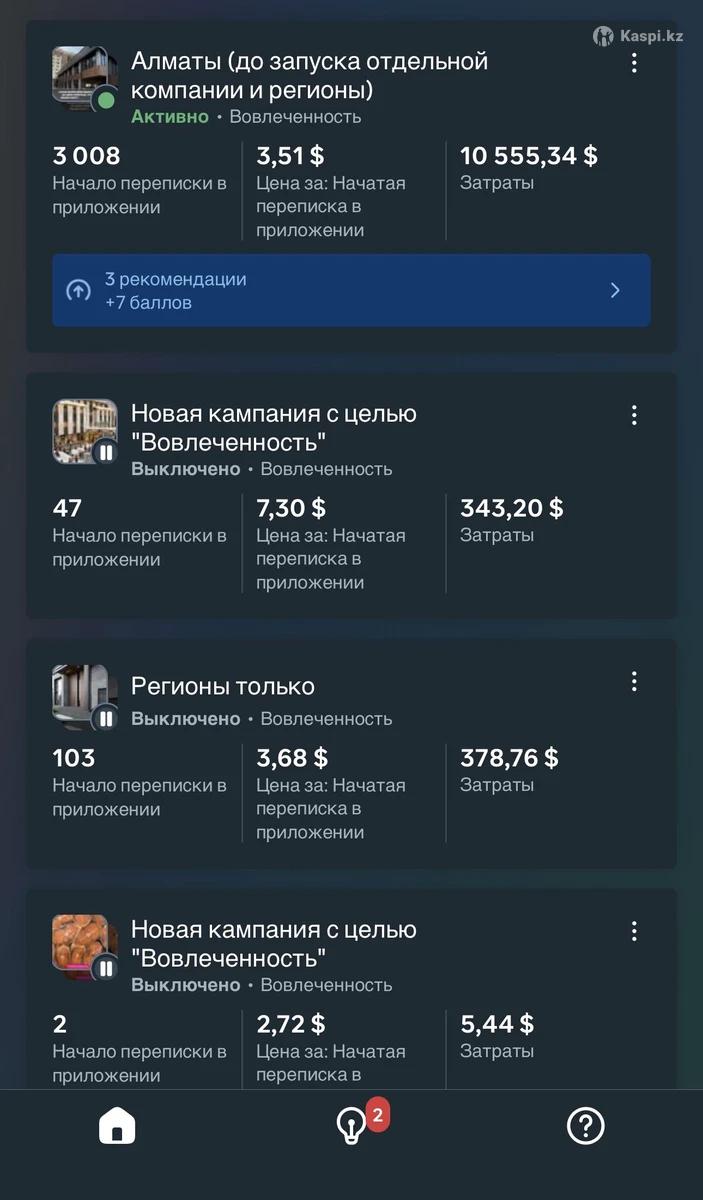Open the help question mark tab
The width and height of the screenshot is (703, 1200).
[585, 1127]
